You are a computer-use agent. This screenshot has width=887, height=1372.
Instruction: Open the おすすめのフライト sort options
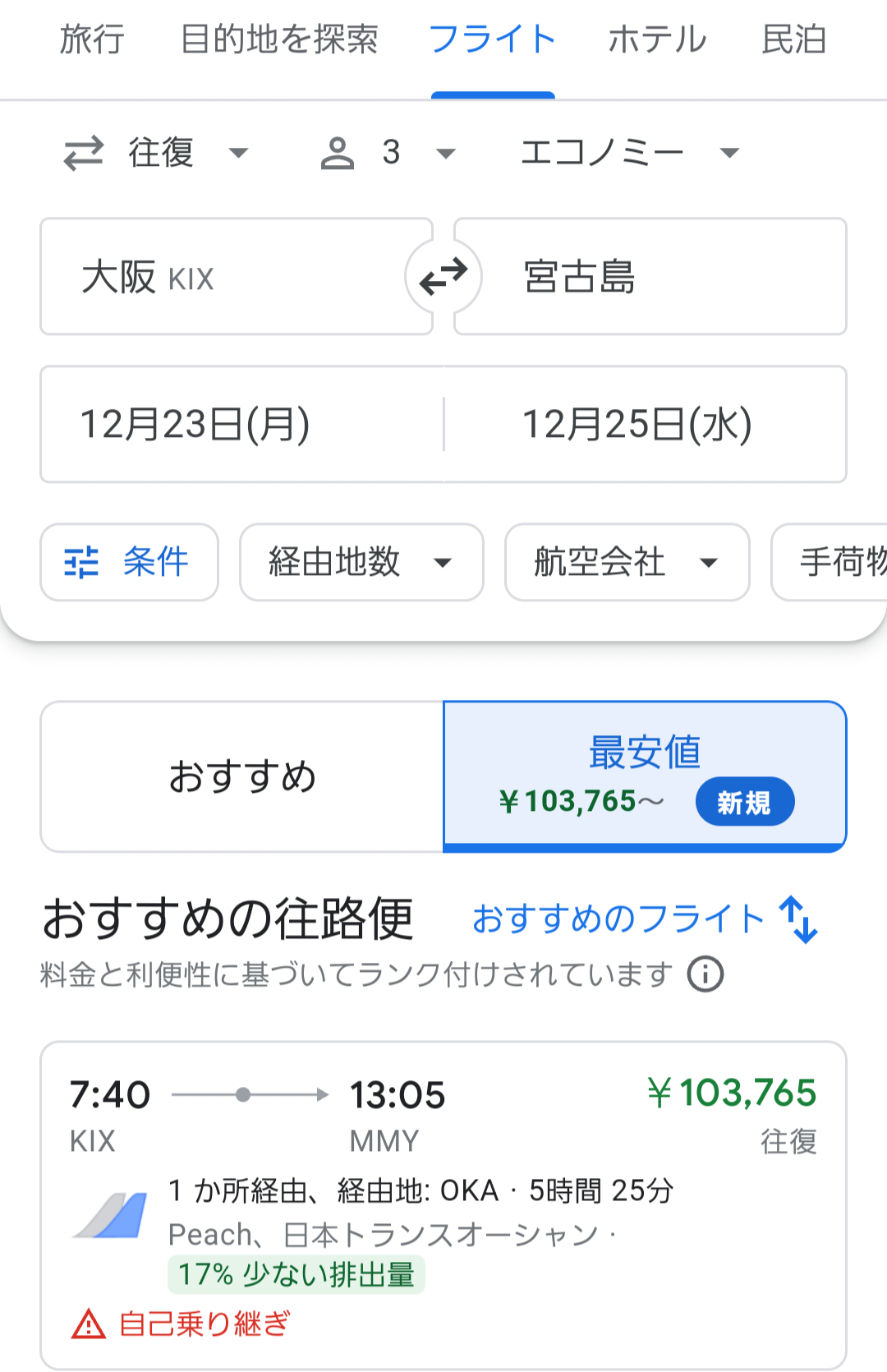pos(645,919)
